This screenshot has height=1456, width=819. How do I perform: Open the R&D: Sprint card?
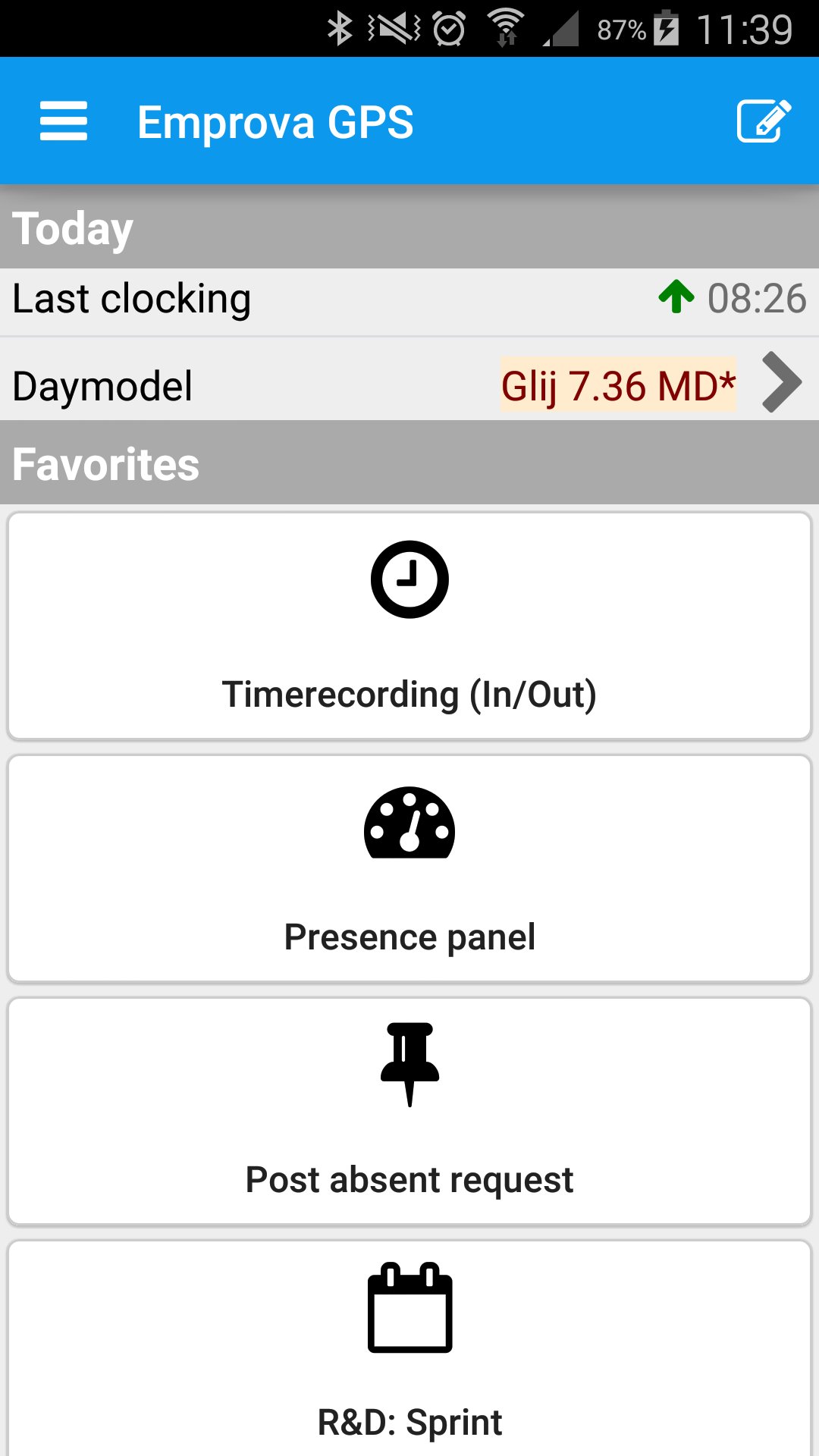coord(409,1350)
